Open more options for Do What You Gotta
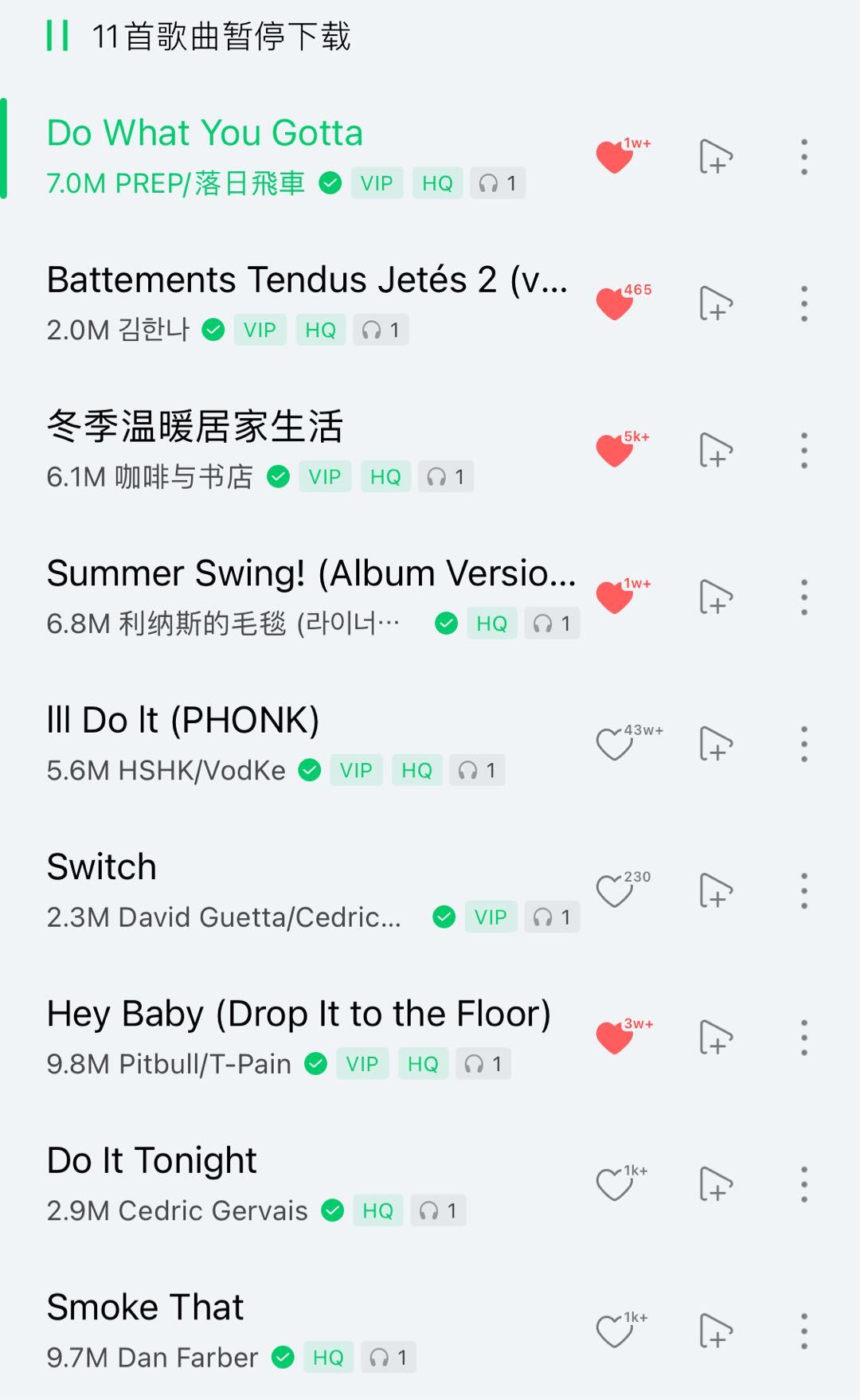The image size is (860, 1400). [x=804, y=157]
